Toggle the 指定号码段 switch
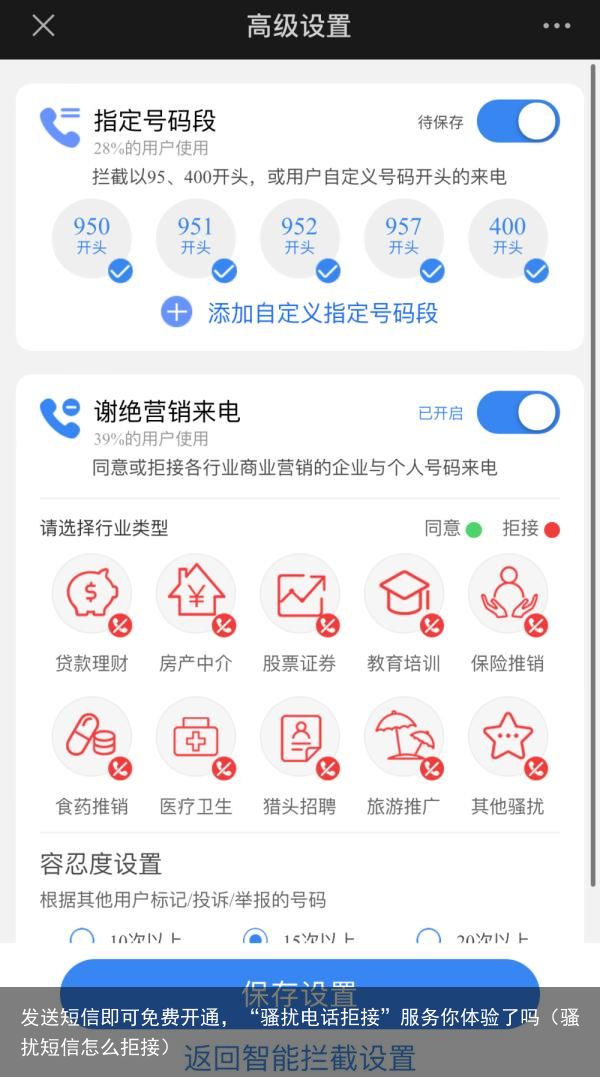Screen dimensions: 600x1077 pos(518,122)
